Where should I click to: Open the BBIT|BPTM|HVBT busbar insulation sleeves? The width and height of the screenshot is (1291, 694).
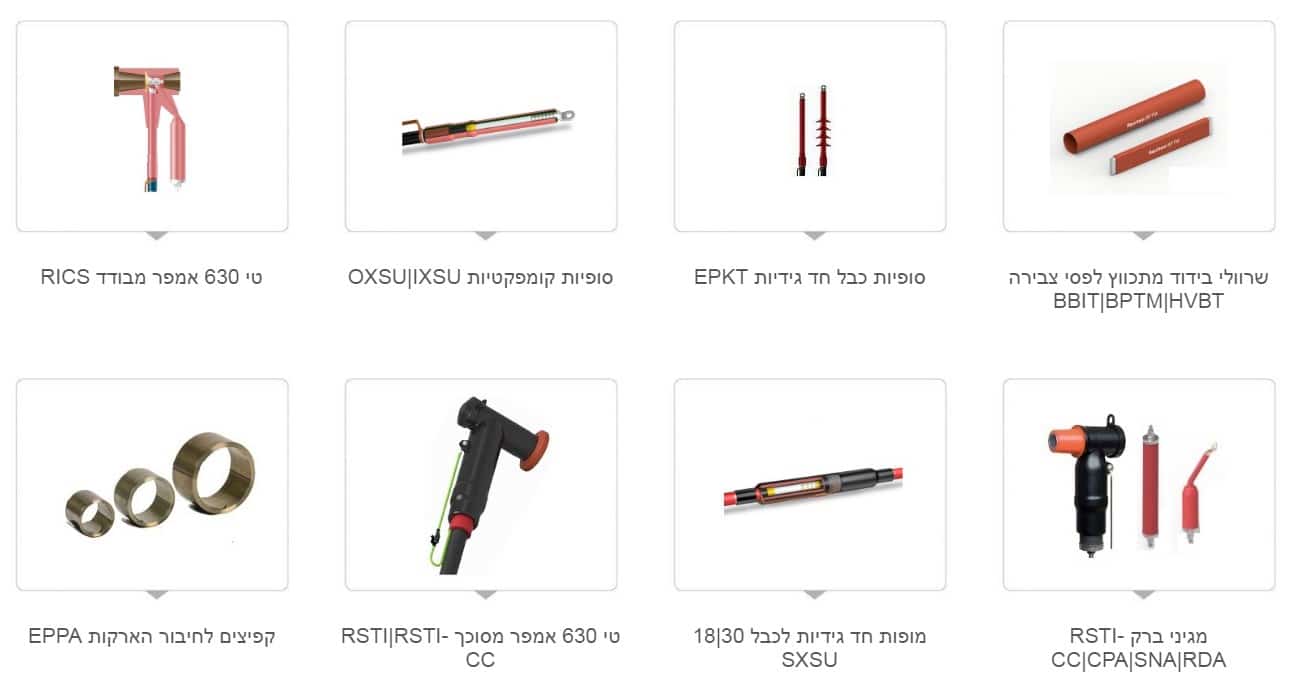[x=1139, y=127]
